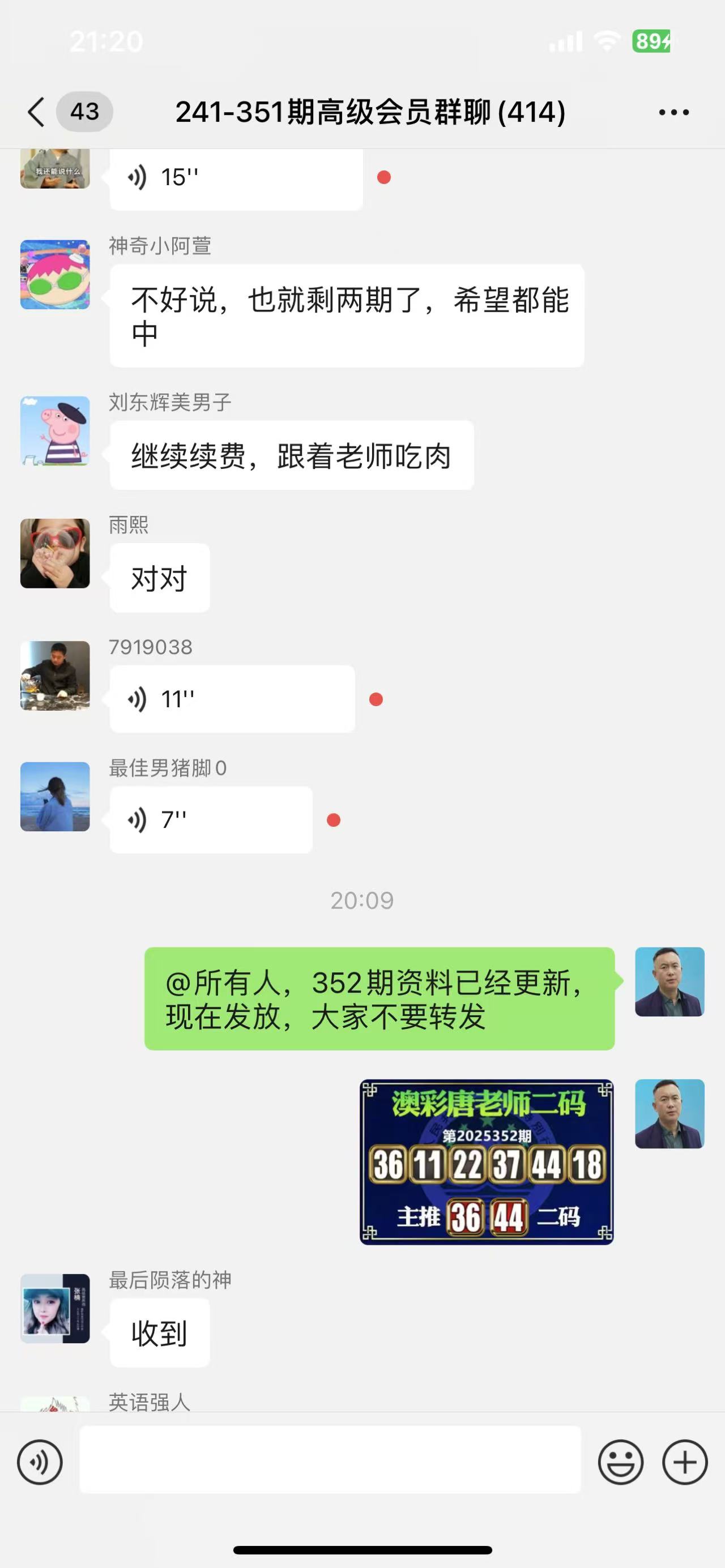The image size is (725, 1568).
Task: View profile of 7919038 via avatar
Action: tap(55, 676)
